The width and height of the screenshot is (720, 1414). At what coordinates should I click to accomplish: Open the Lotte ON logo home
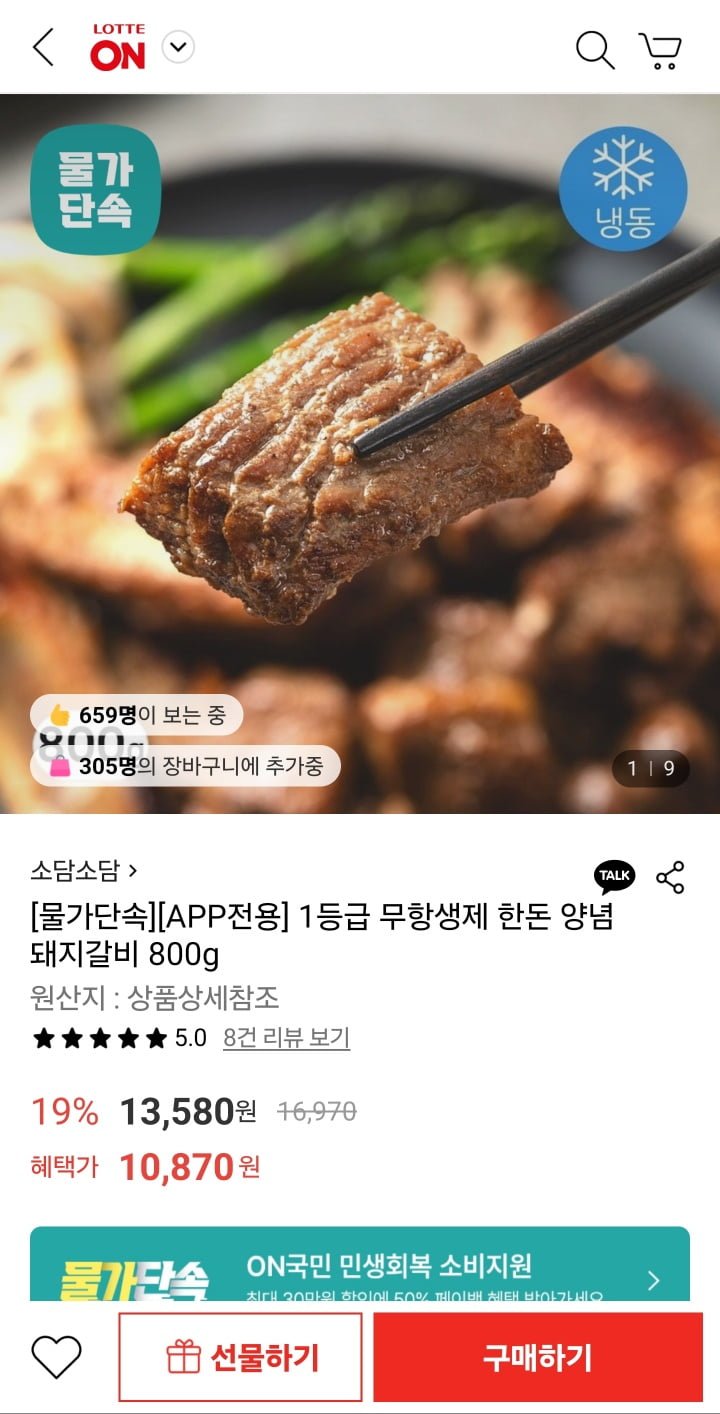(118, 49)
